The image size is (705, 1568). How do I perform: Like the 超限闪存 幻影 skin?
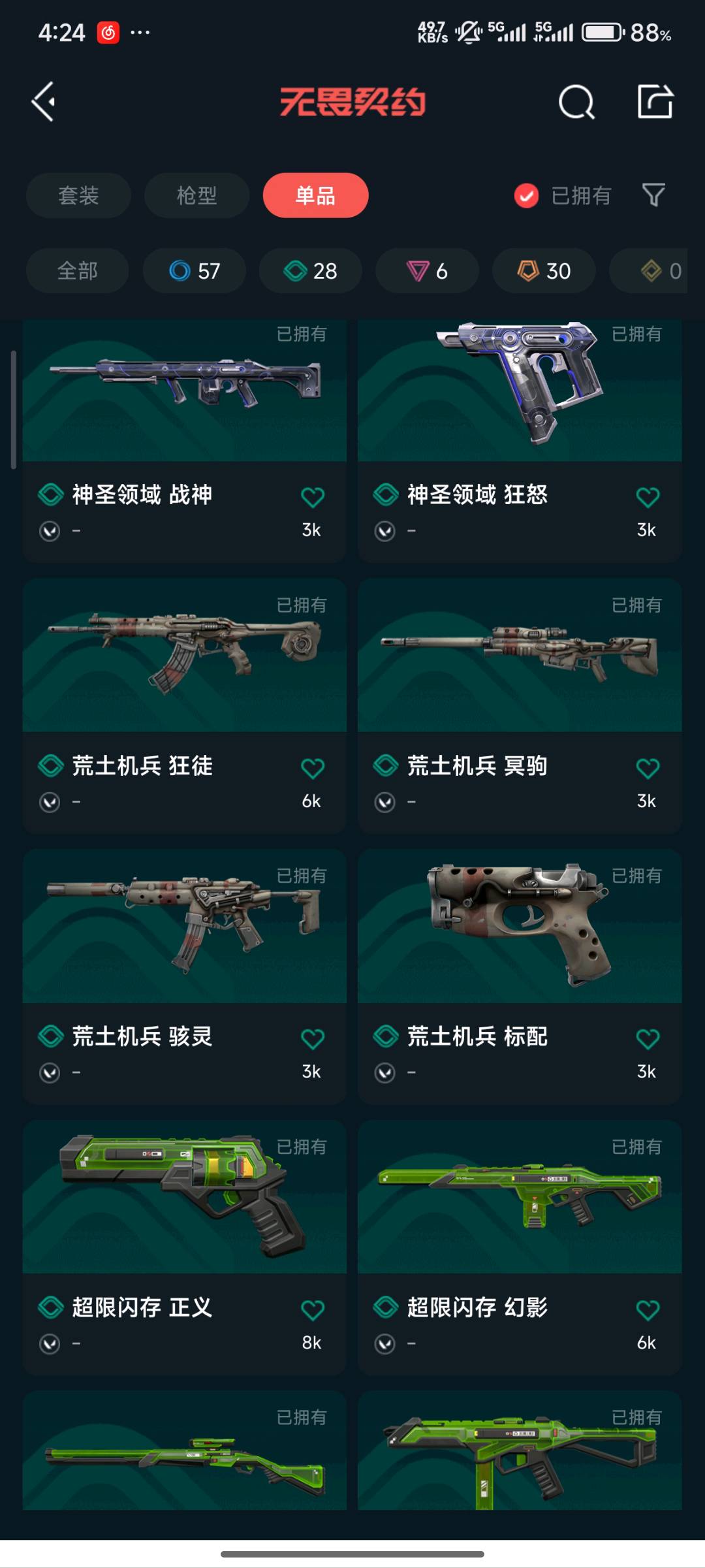click(x=647, y=1309)
